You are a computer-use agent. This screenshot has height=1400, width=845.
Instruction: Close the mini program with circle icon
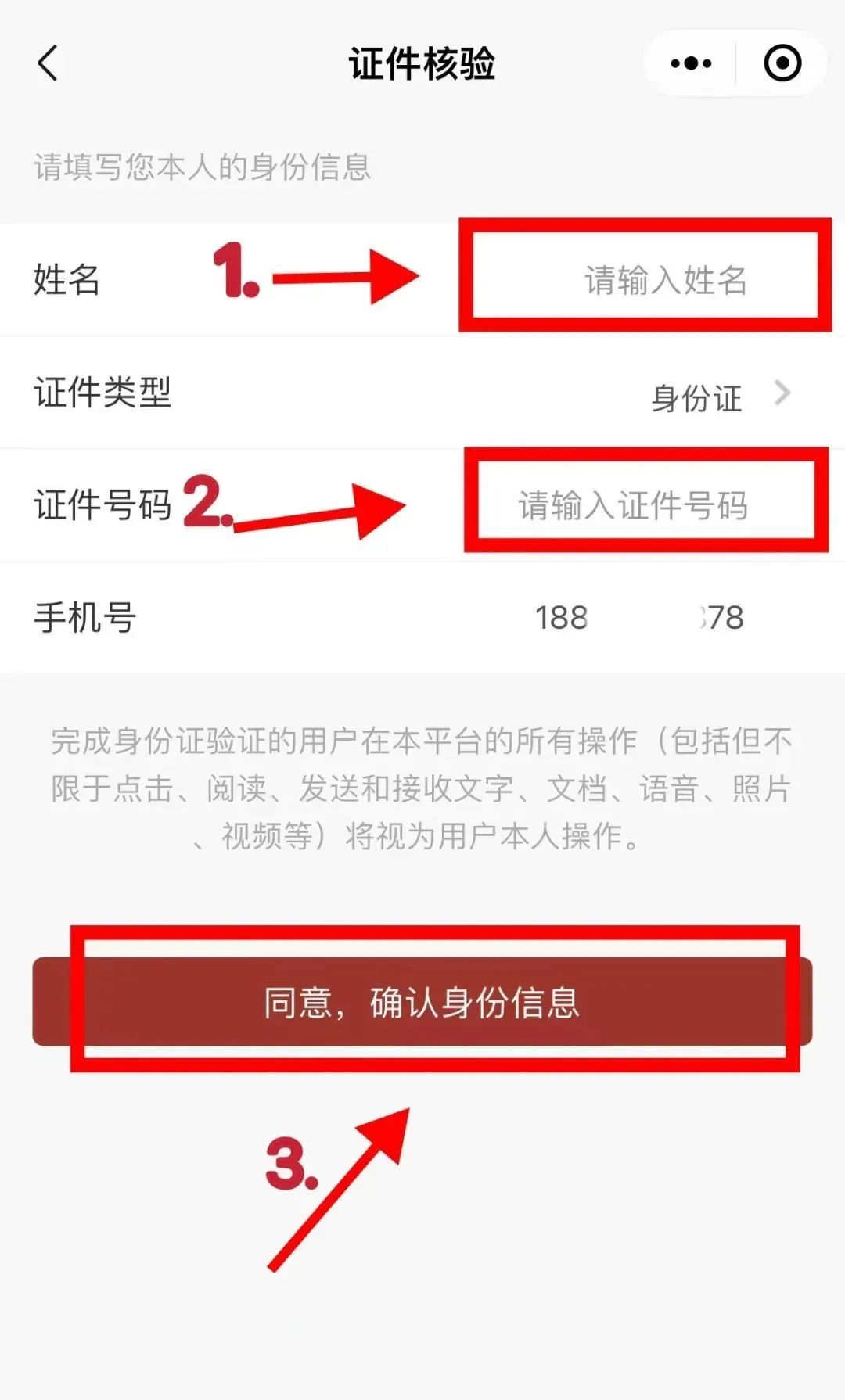[782, 63]
